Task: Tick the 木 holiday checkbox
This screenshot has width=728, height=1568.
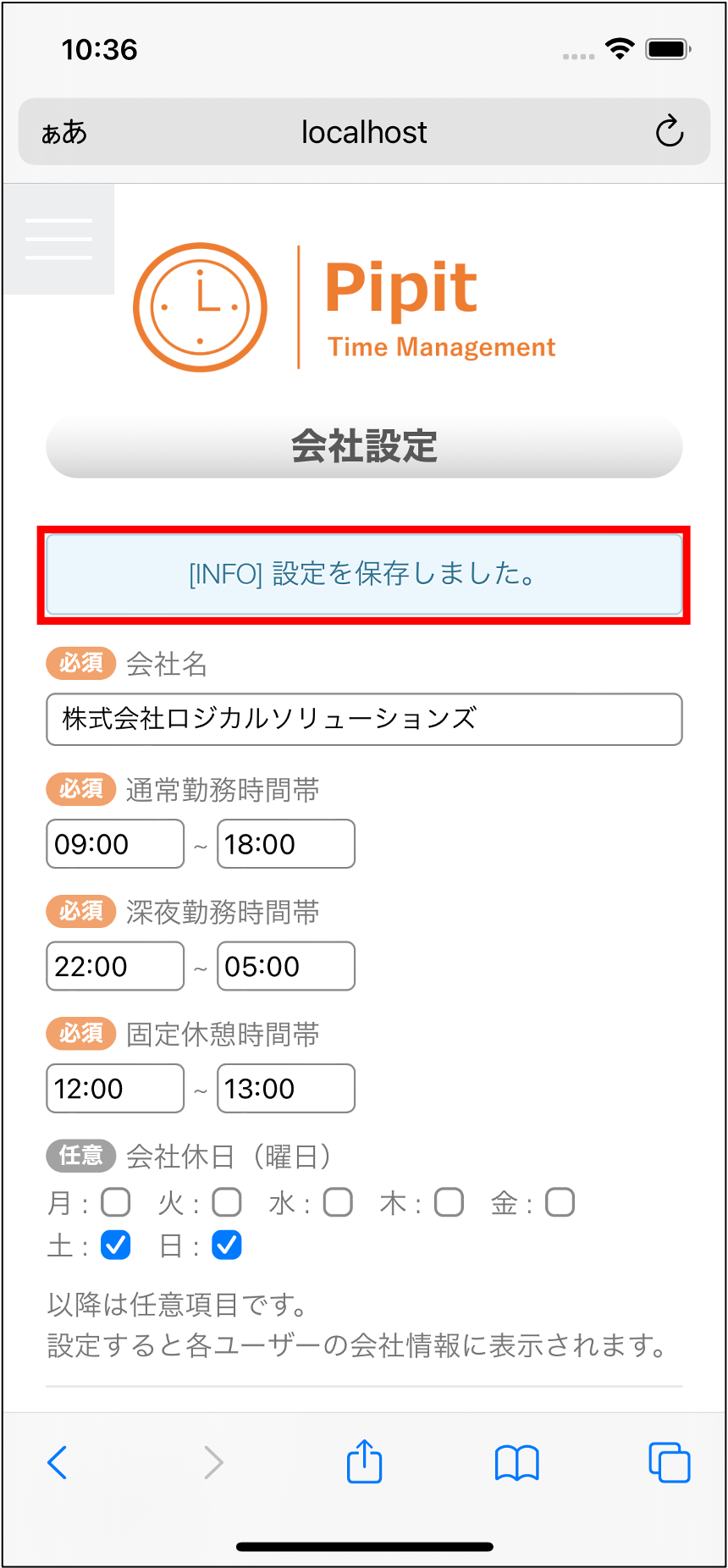Action: point(449,1202)
